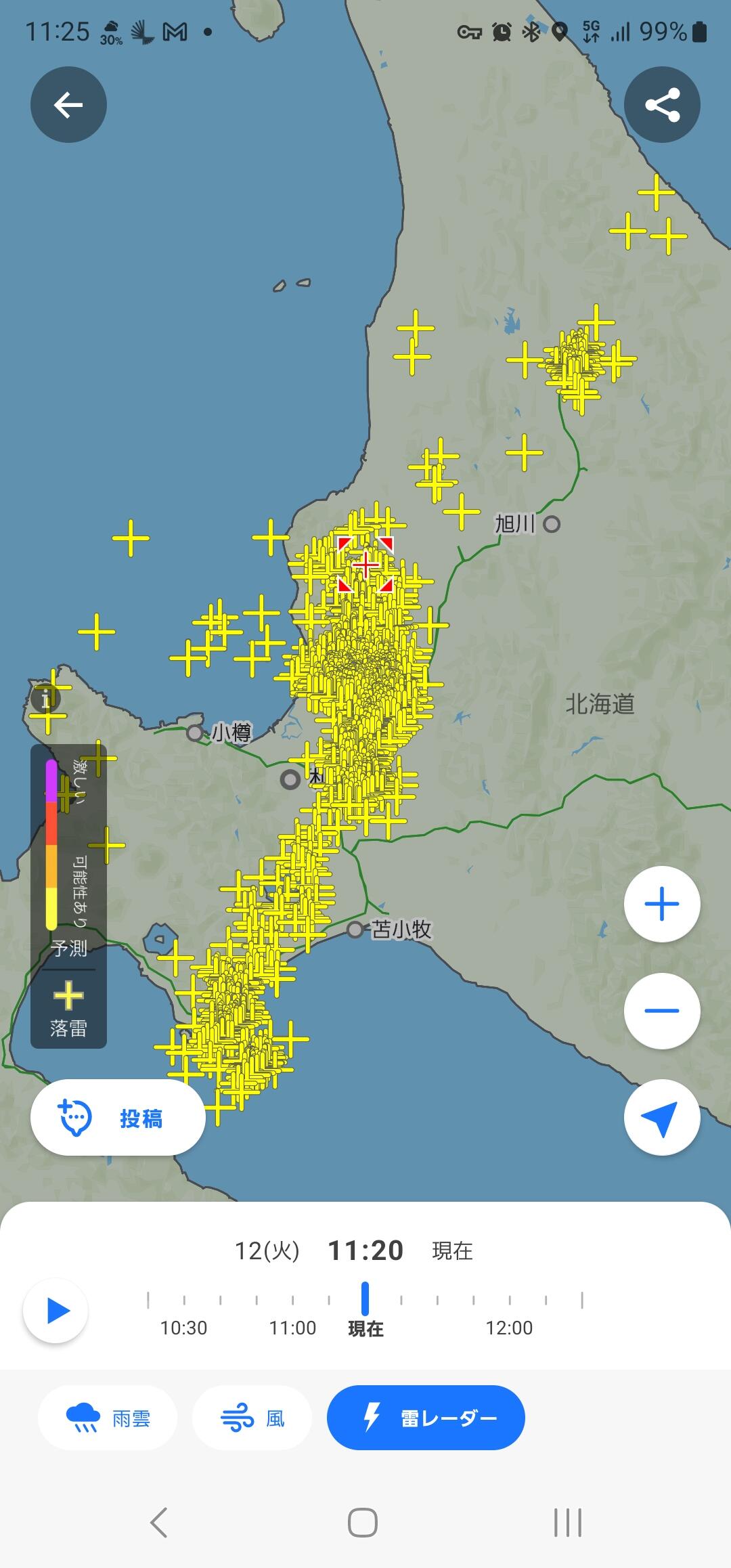Open the system recent apps view
Viewport: 731px width, 1568px height.
pyautogui.click(x=567, y=1523)
